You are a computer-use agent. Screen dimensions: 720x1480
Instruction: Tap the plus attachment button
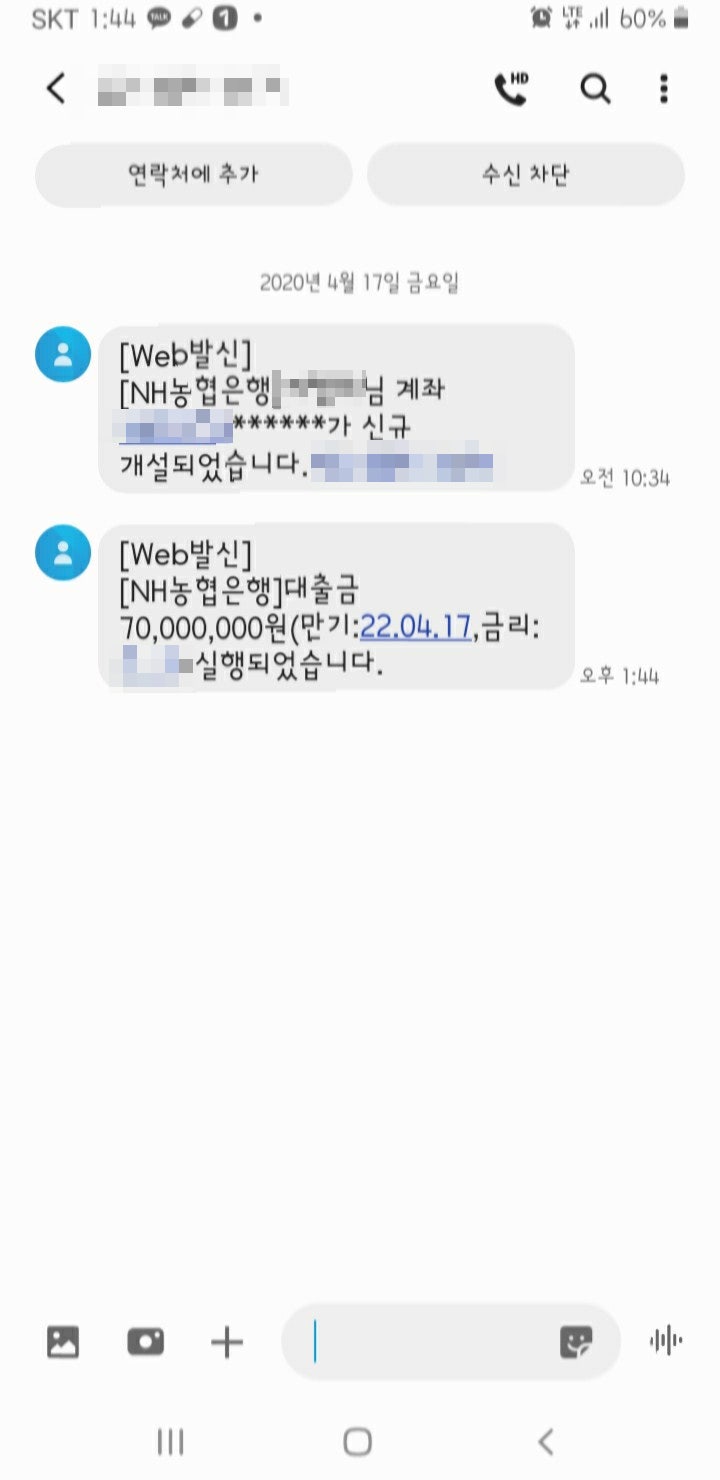pyautogui.click(x=227, y=1341)
